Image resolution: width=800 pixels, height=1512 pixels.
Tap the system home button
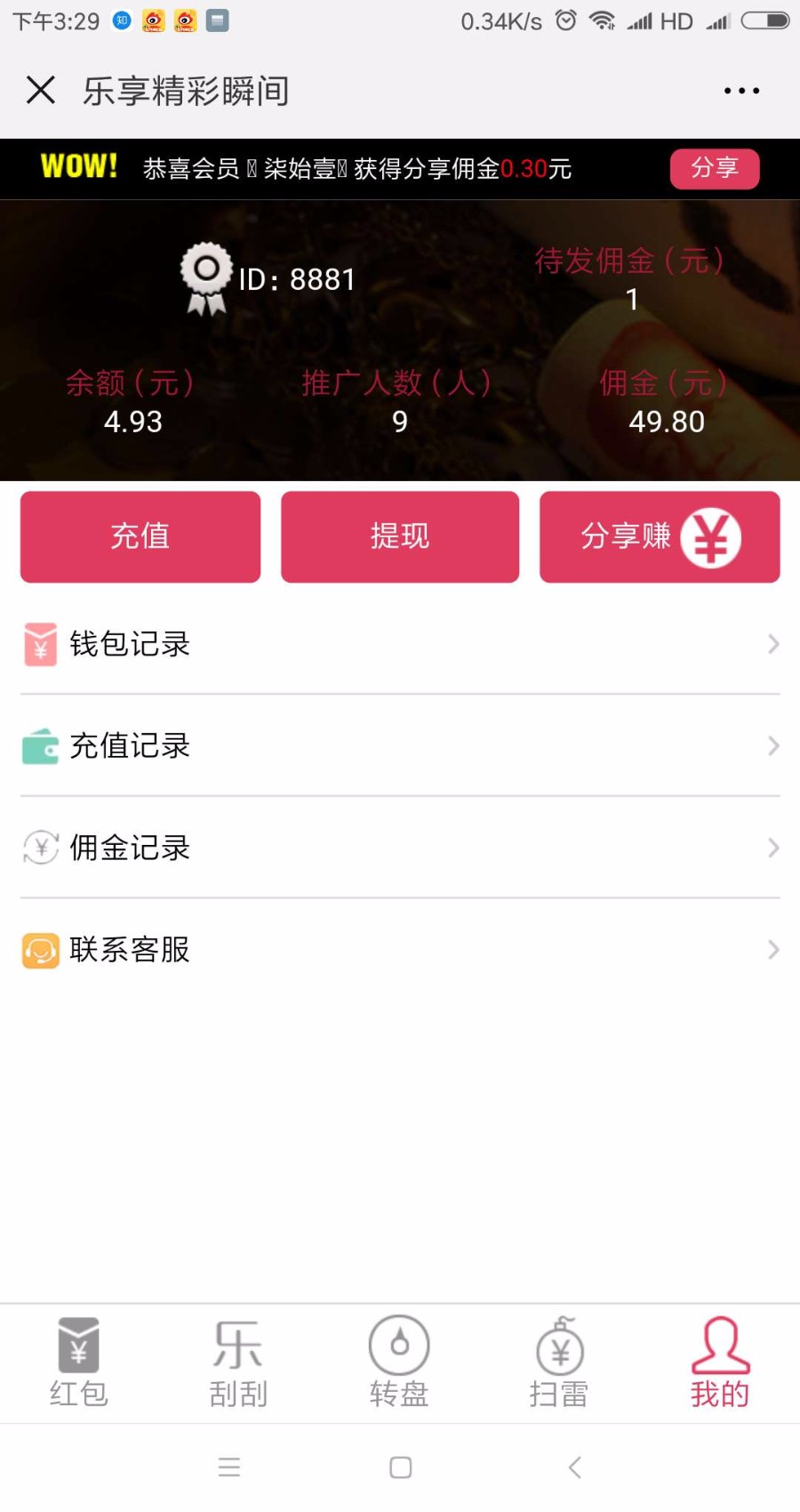tap(401, 1468)
